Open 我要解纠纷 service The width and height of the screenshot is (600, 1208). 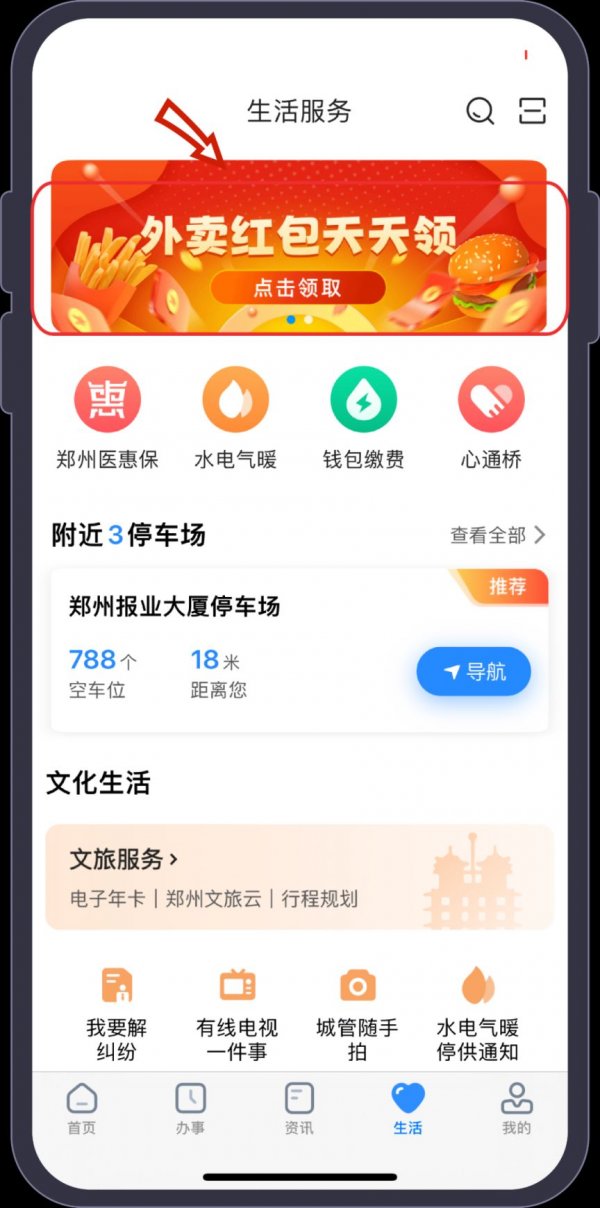click(116, 1012)
